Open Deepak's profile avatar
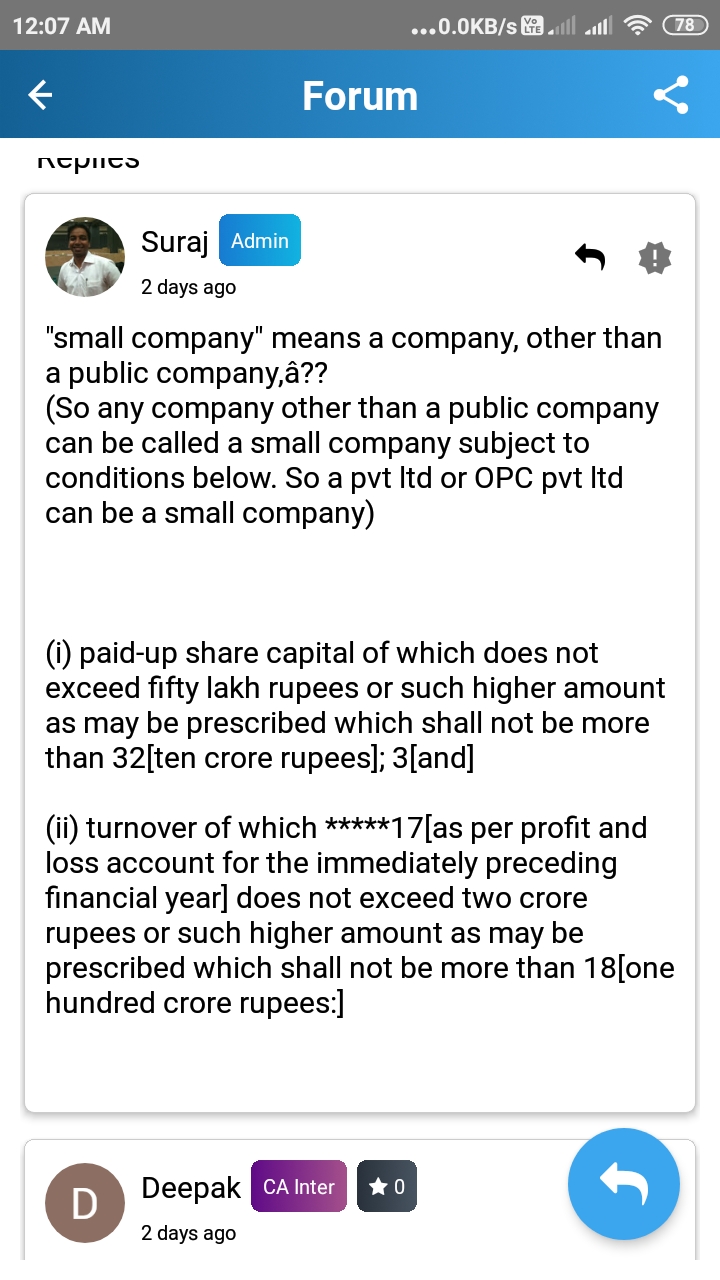 click(x=85, y=1203)
